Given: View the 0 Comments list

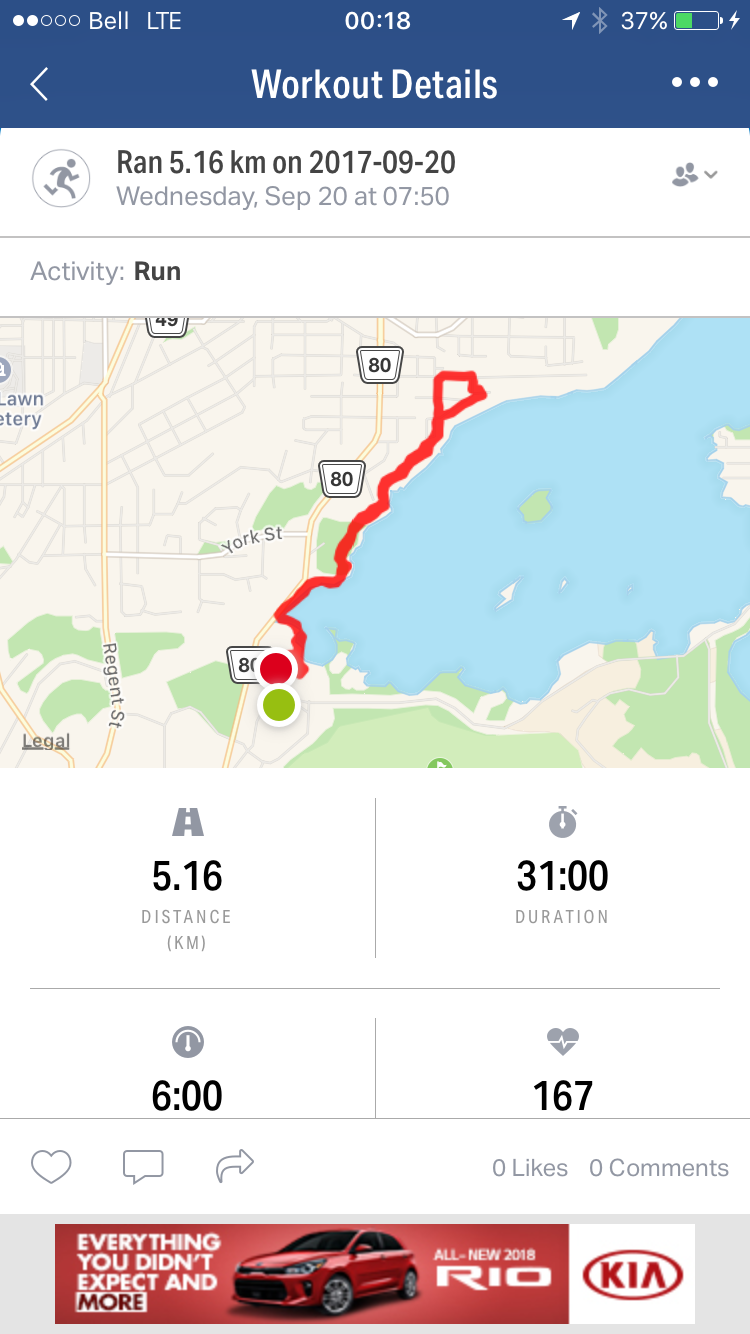Looking at the screenshot, I should pyautogui.click(x=658, y=1168).
